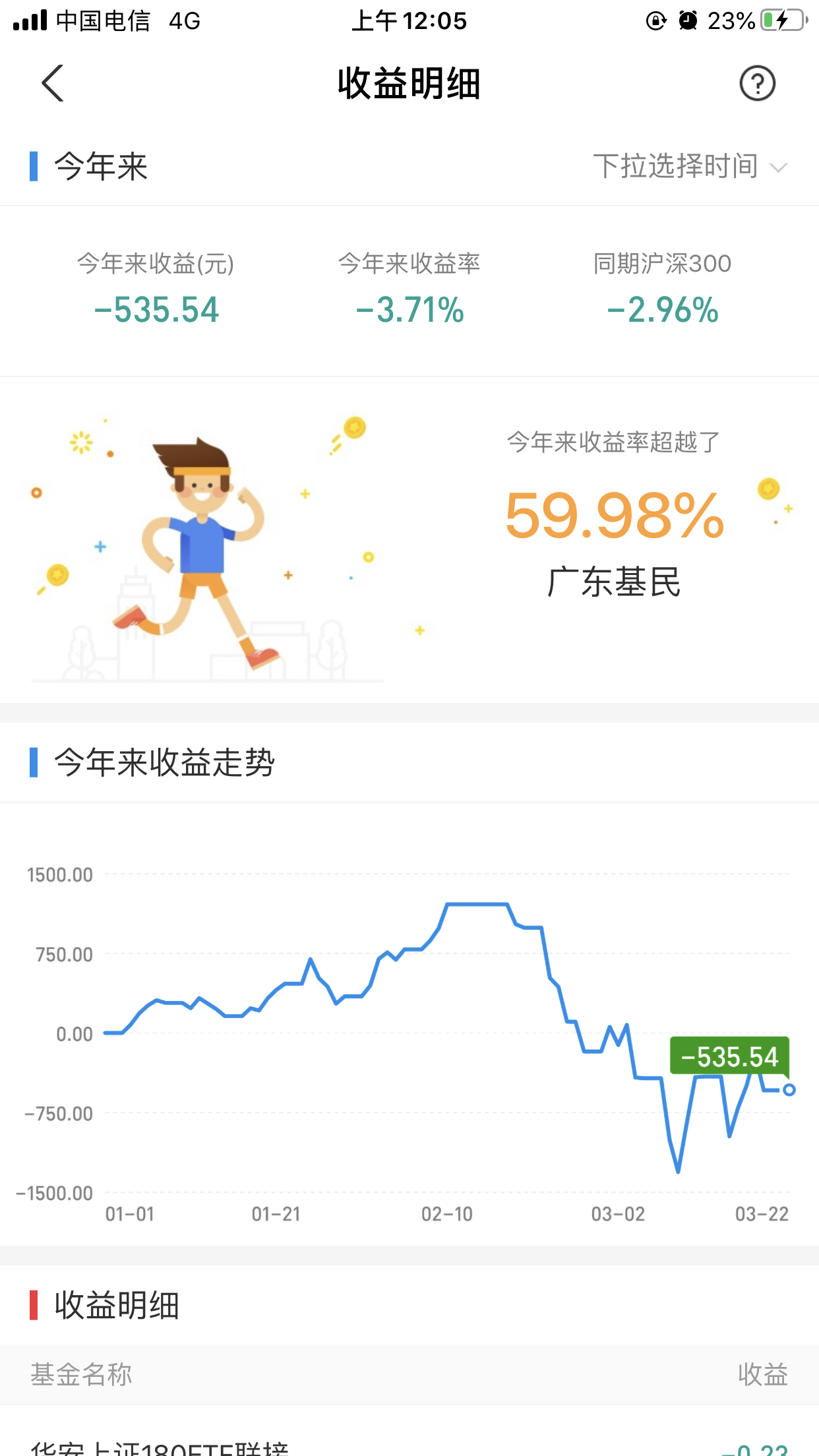Go back using the top-left arrow
The width and height of the screenshot is (819, 1456).
tap(53, 83)
